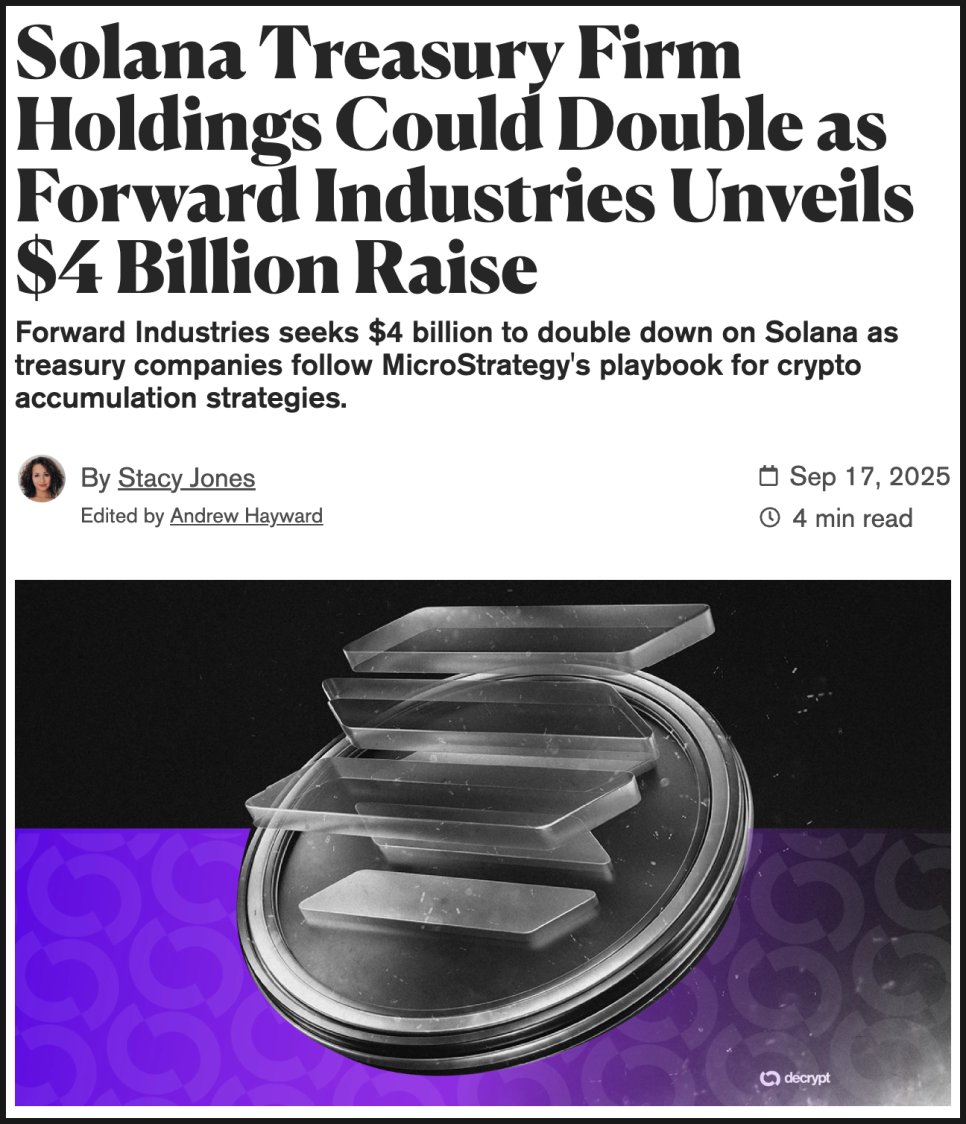This screenshot has height=1124, width=966.
Task: Tap Stacy Jones's author avatar
Action: coord(42,479)
